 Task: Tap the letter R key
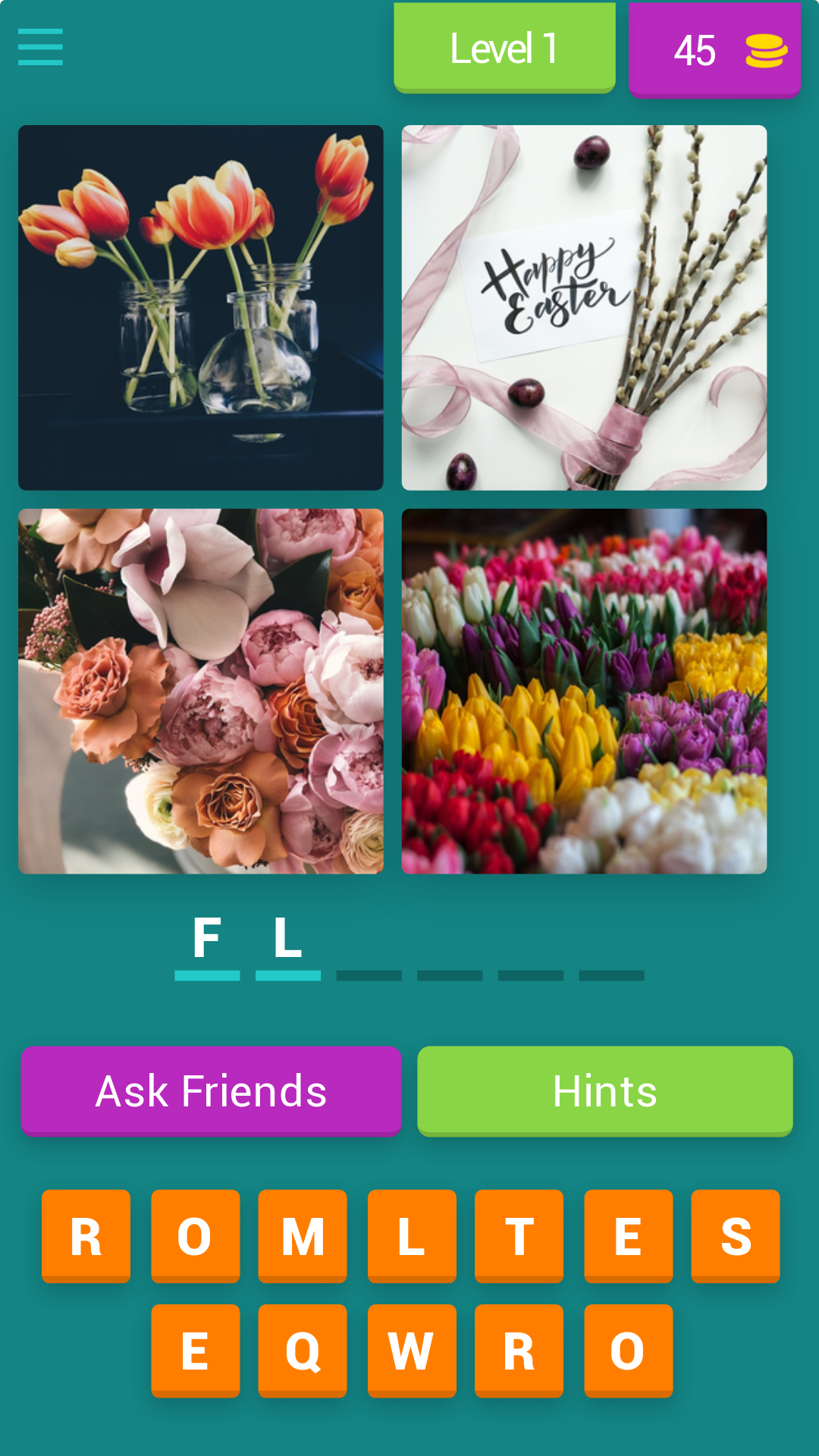(x=86, y=1236)
